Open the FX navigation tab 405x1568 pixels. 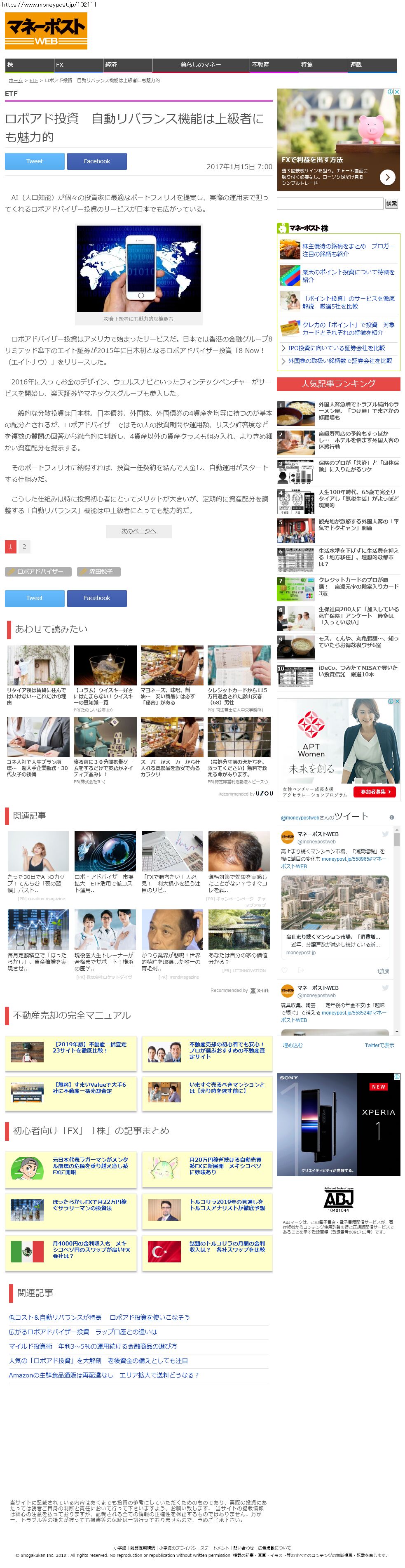[x=78, y=64]
